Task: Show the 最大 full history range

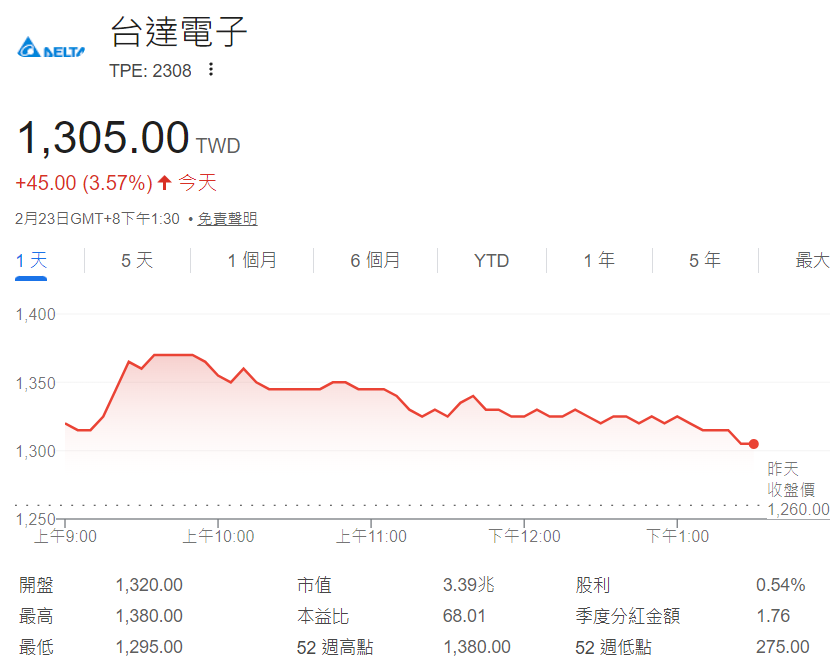Action: coord(812,261)
